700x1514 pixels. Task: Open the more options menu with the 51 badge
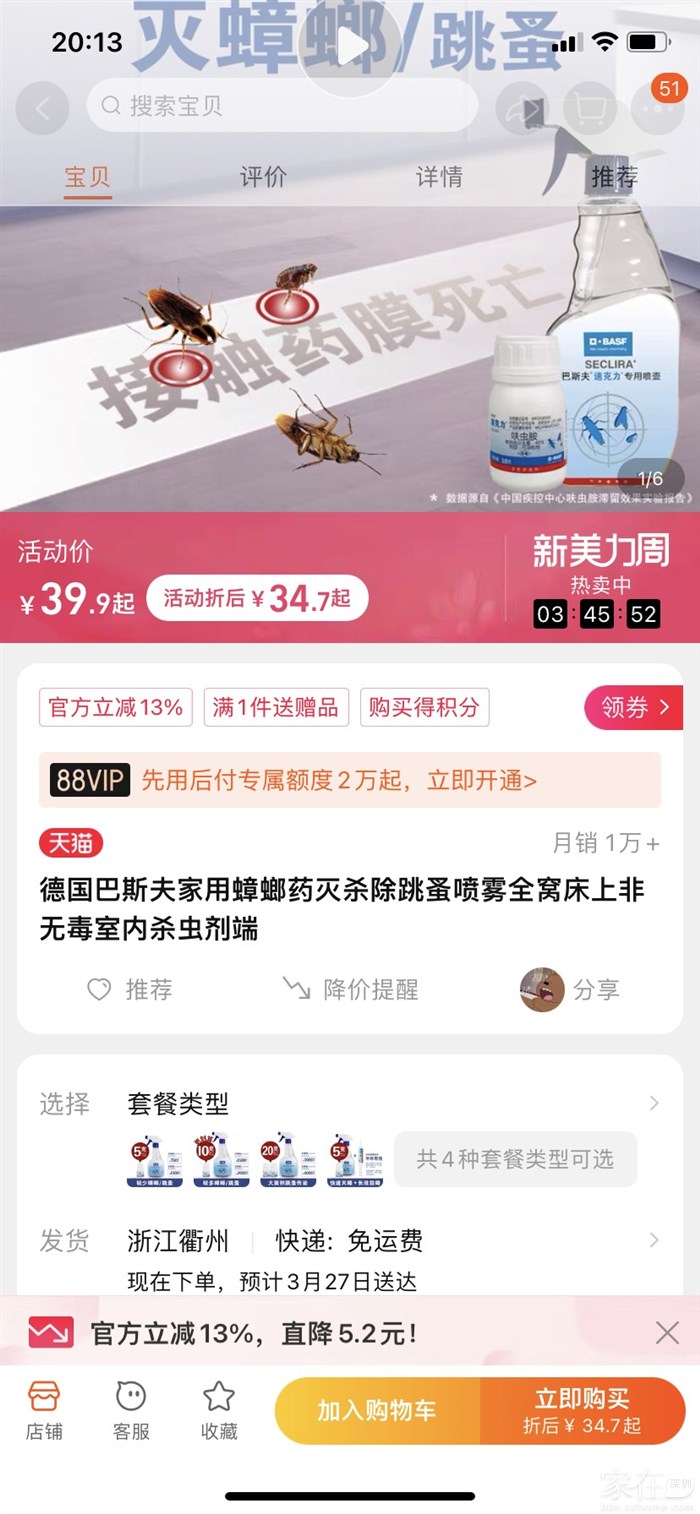(x=656, y=108)
